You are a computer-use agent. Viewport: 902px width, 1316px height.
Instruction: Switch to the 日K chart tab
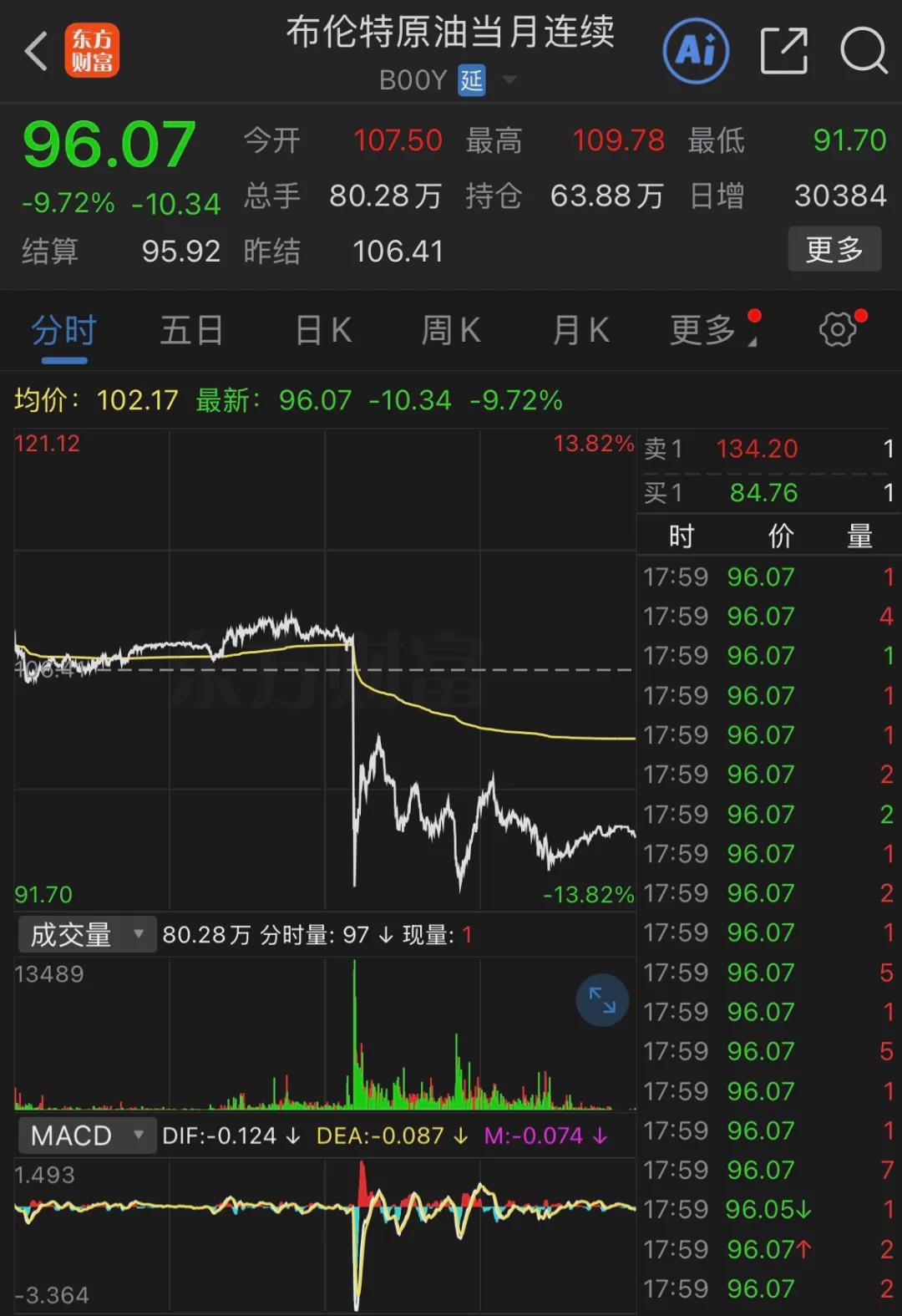[x=323, y=332]
